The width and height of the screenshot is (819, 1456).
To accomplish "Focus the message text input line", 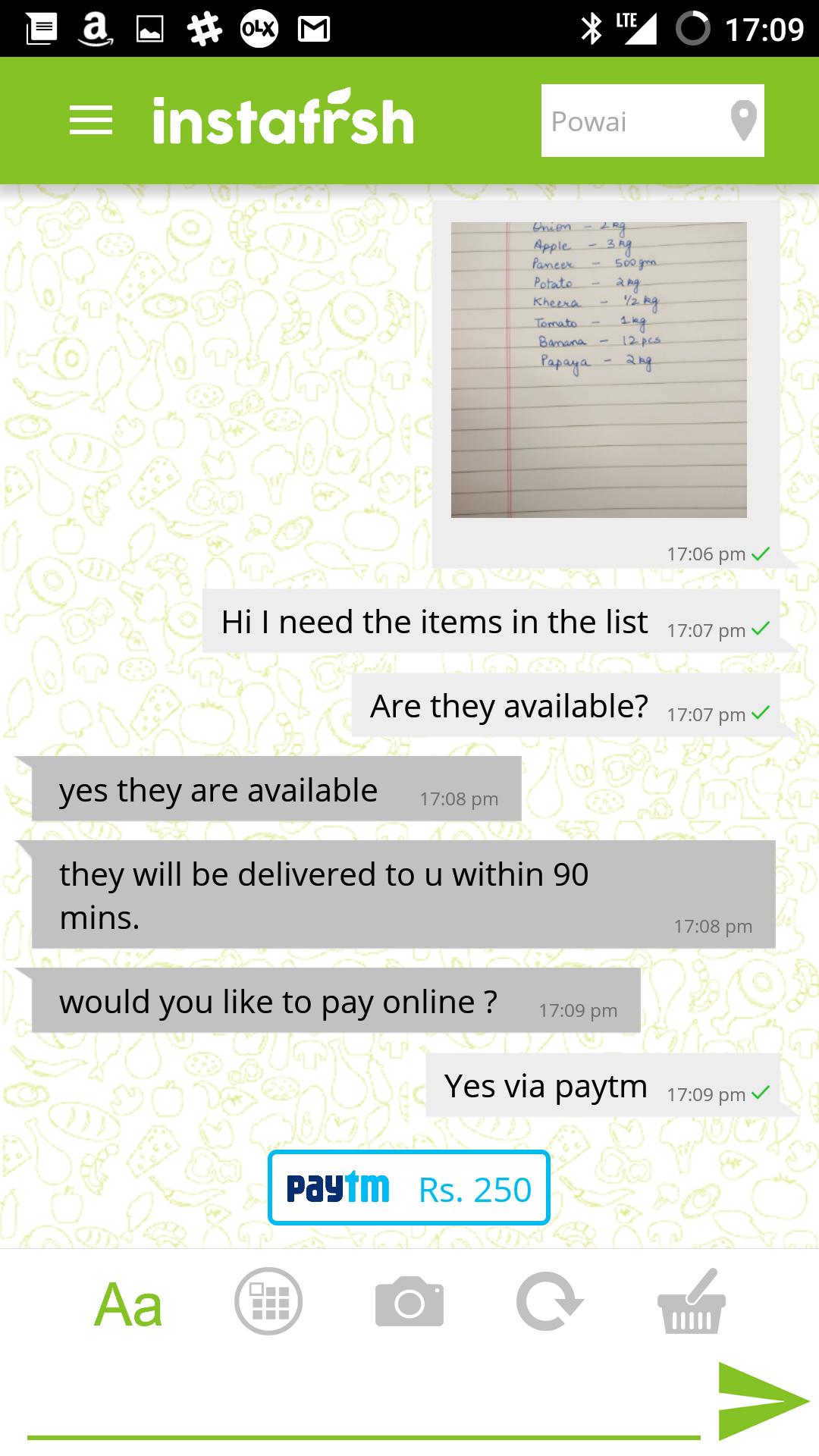I will tap(364, 1412).
